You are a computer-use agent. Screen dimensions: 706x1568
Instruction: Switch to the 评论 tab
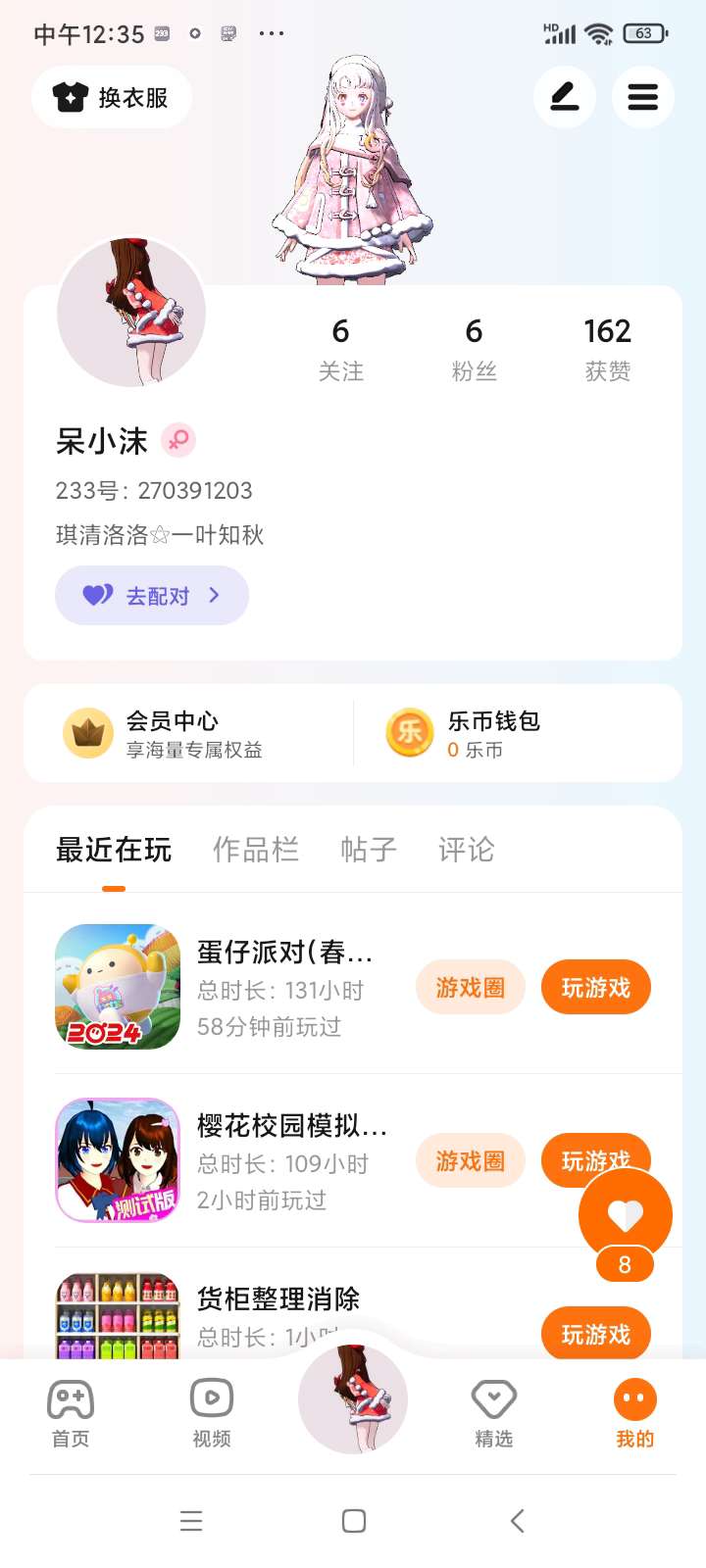pyautogui.click(x=466, y=850)
